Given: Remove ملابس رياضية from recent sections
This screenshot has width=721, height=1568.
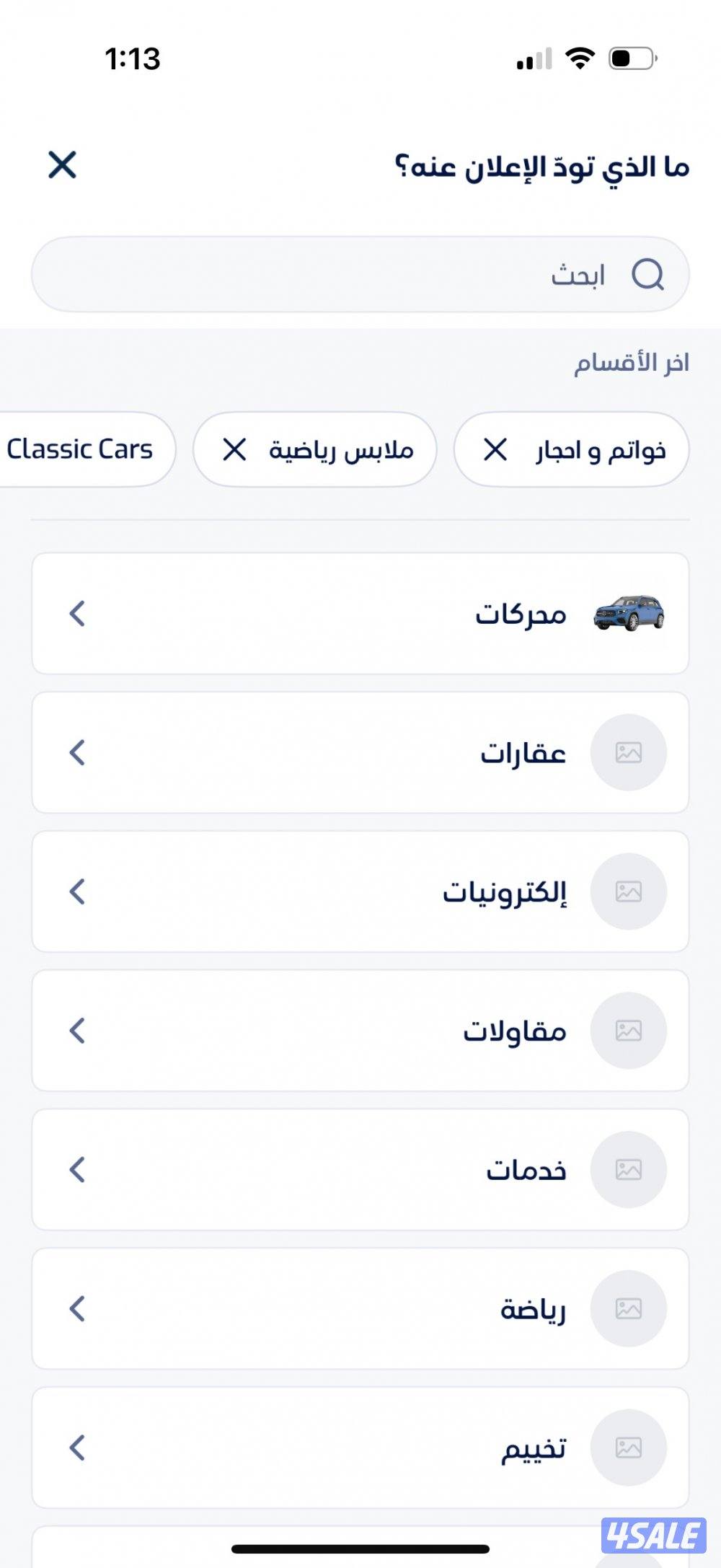Looking at the screenshot, I should tap(234, 450).
